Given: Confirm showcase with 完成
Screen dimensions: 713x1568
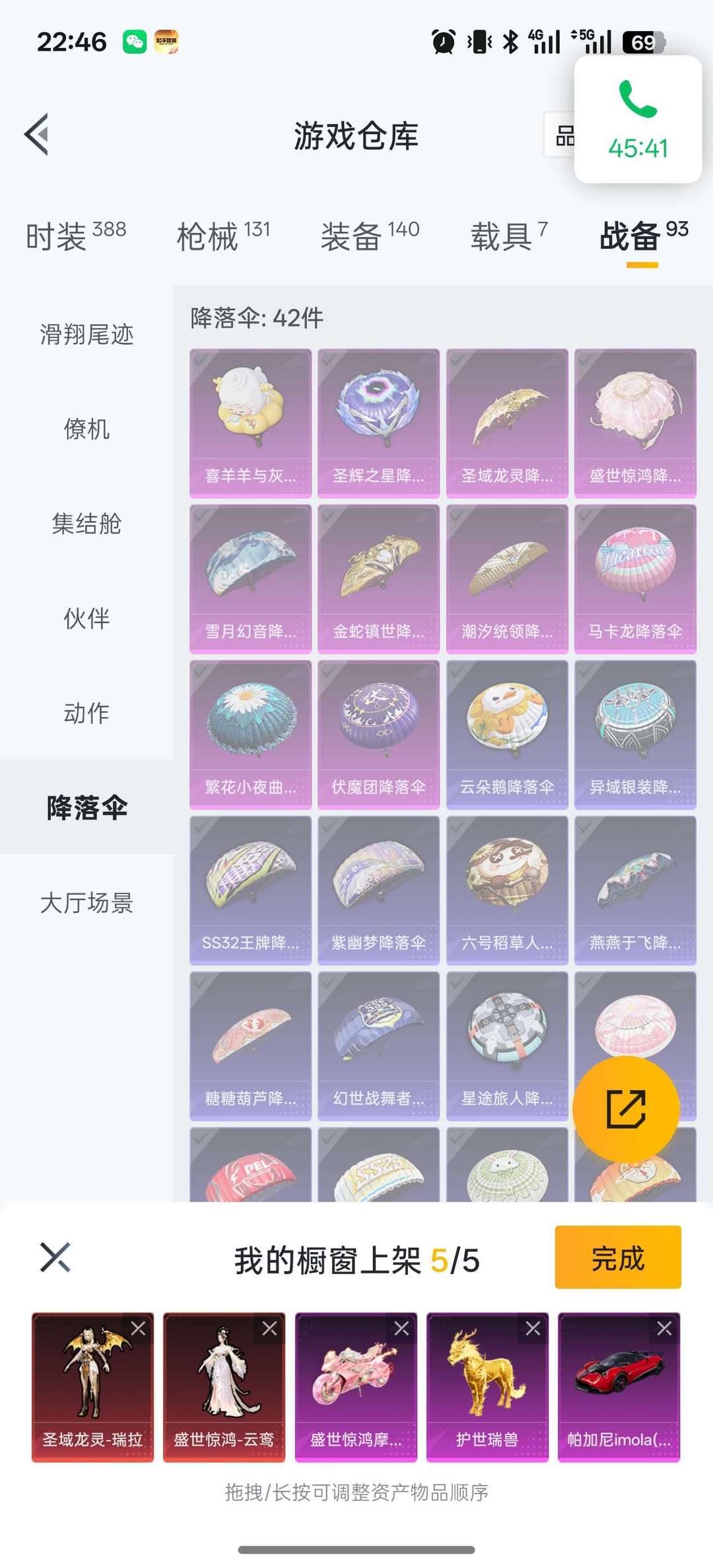Looking at the screenshot, I should (617, 1258).
